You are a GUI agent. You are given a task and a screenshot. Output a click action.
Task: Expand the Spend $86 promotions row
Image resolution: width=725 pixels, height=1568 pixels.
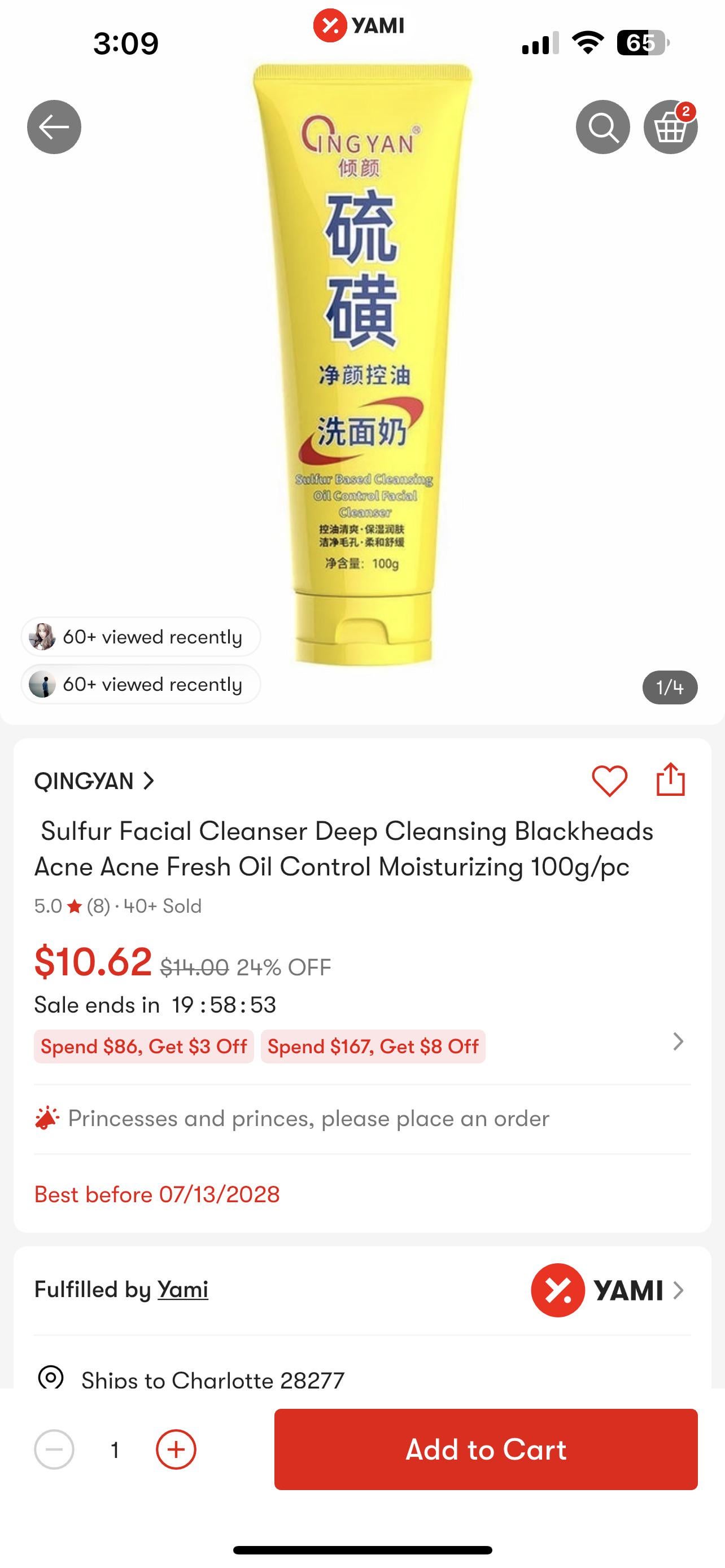click(x=678, y=1041)
